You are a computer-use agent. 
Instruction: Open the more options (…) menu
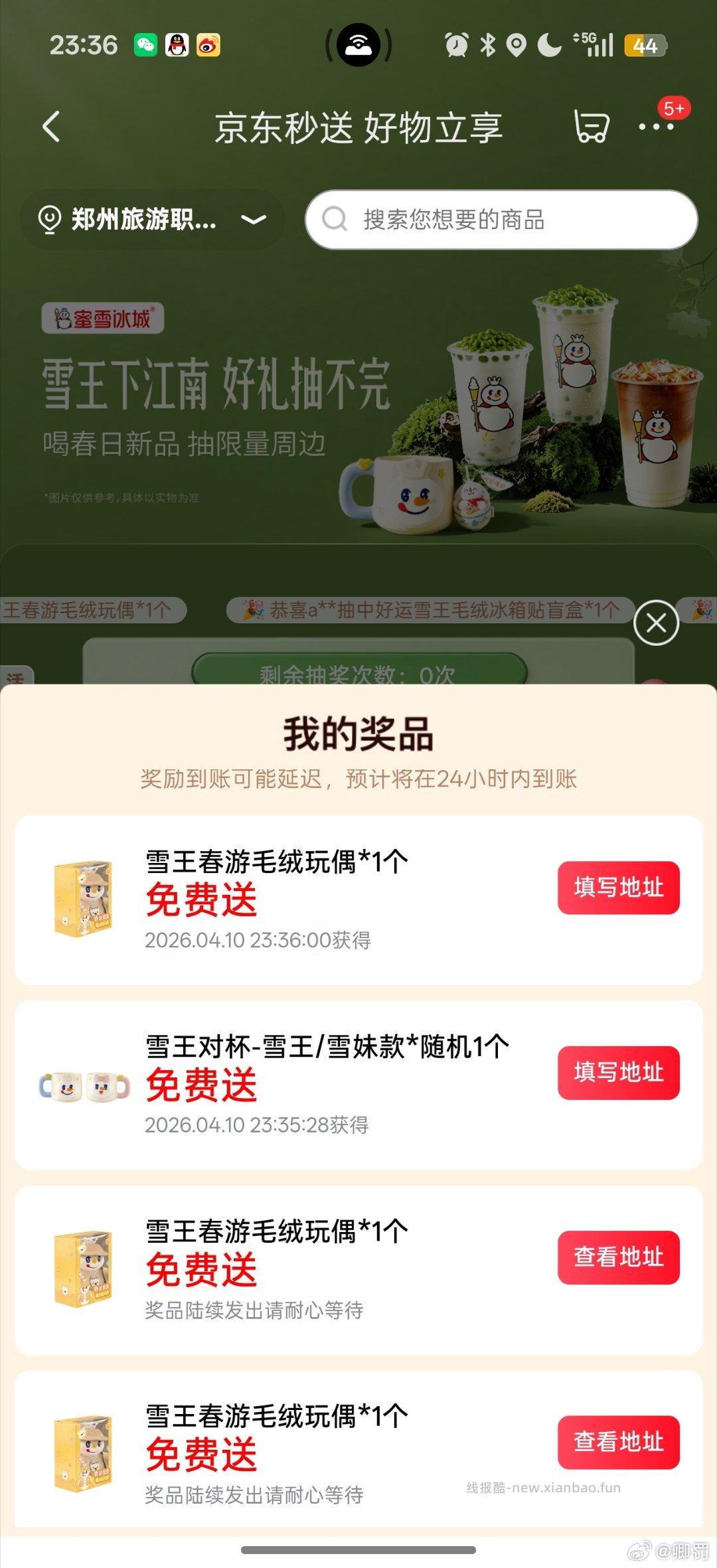tap(656, 127)
